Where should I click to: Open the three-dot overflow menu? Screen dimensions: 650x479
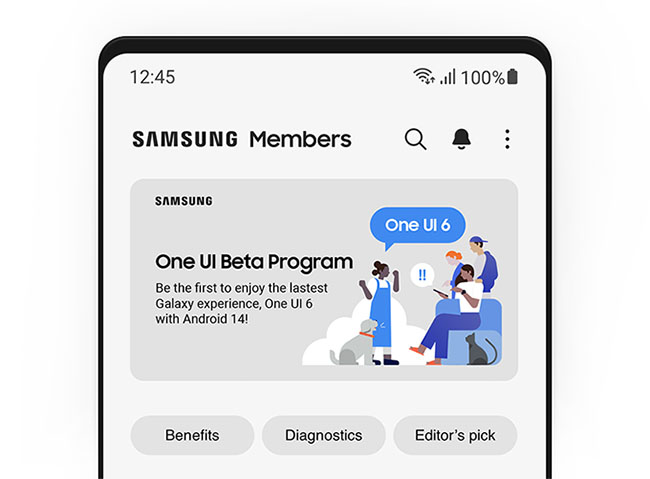point(507,139)
